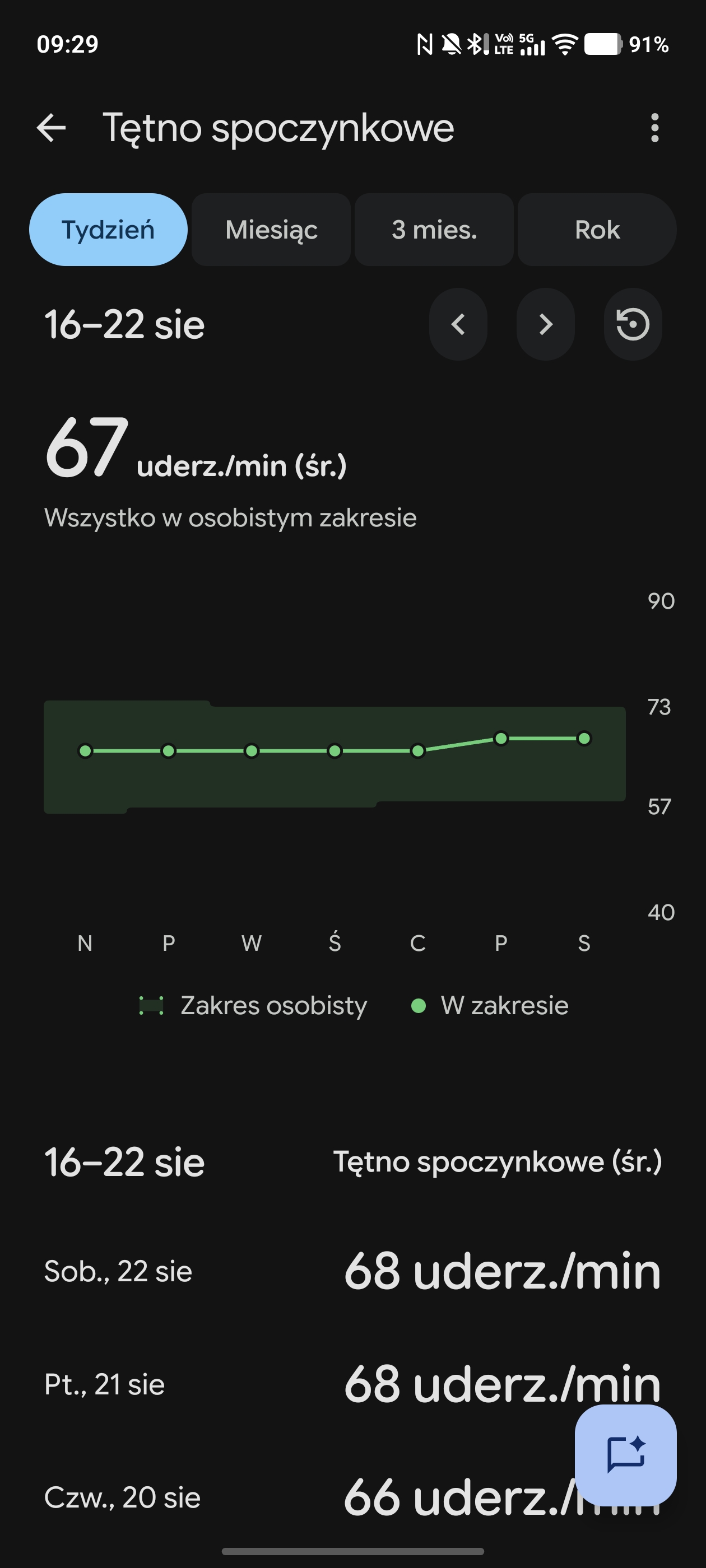Switch to the Rok tab
The image size is (706, 1568).
(597, 230)
